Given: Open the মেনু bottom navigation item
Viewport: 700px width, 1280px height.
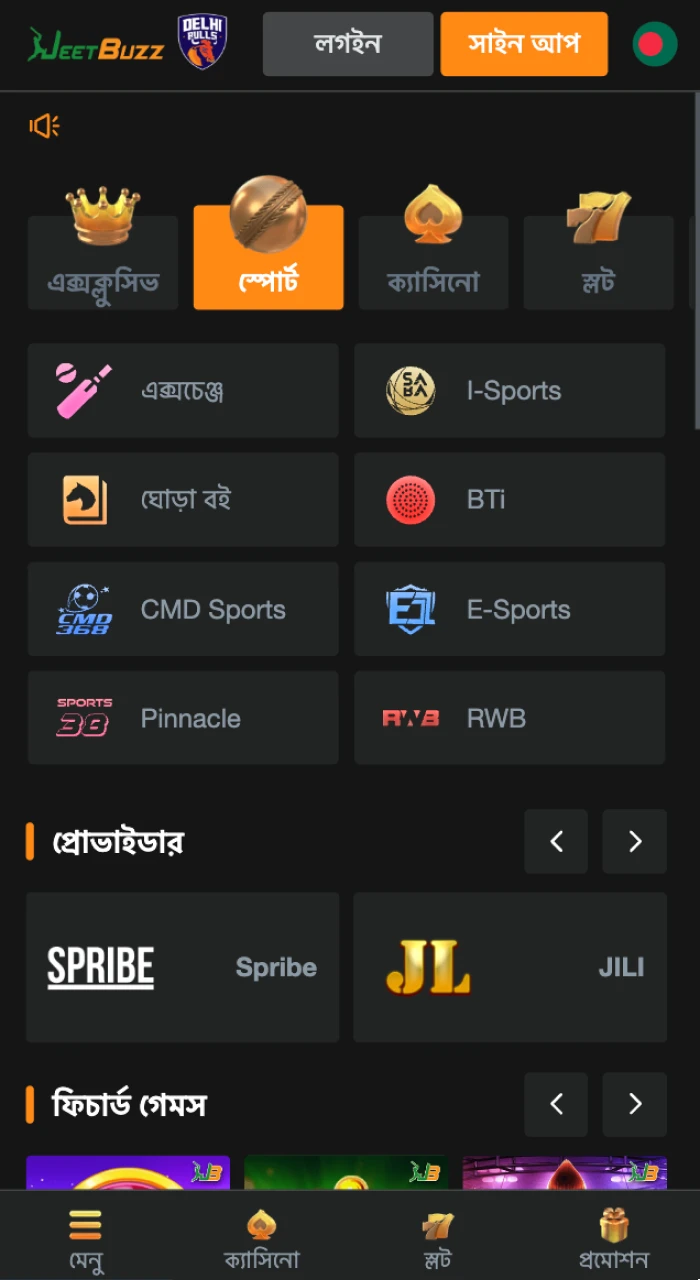Looking at the screenshot, I should 86,1238.
